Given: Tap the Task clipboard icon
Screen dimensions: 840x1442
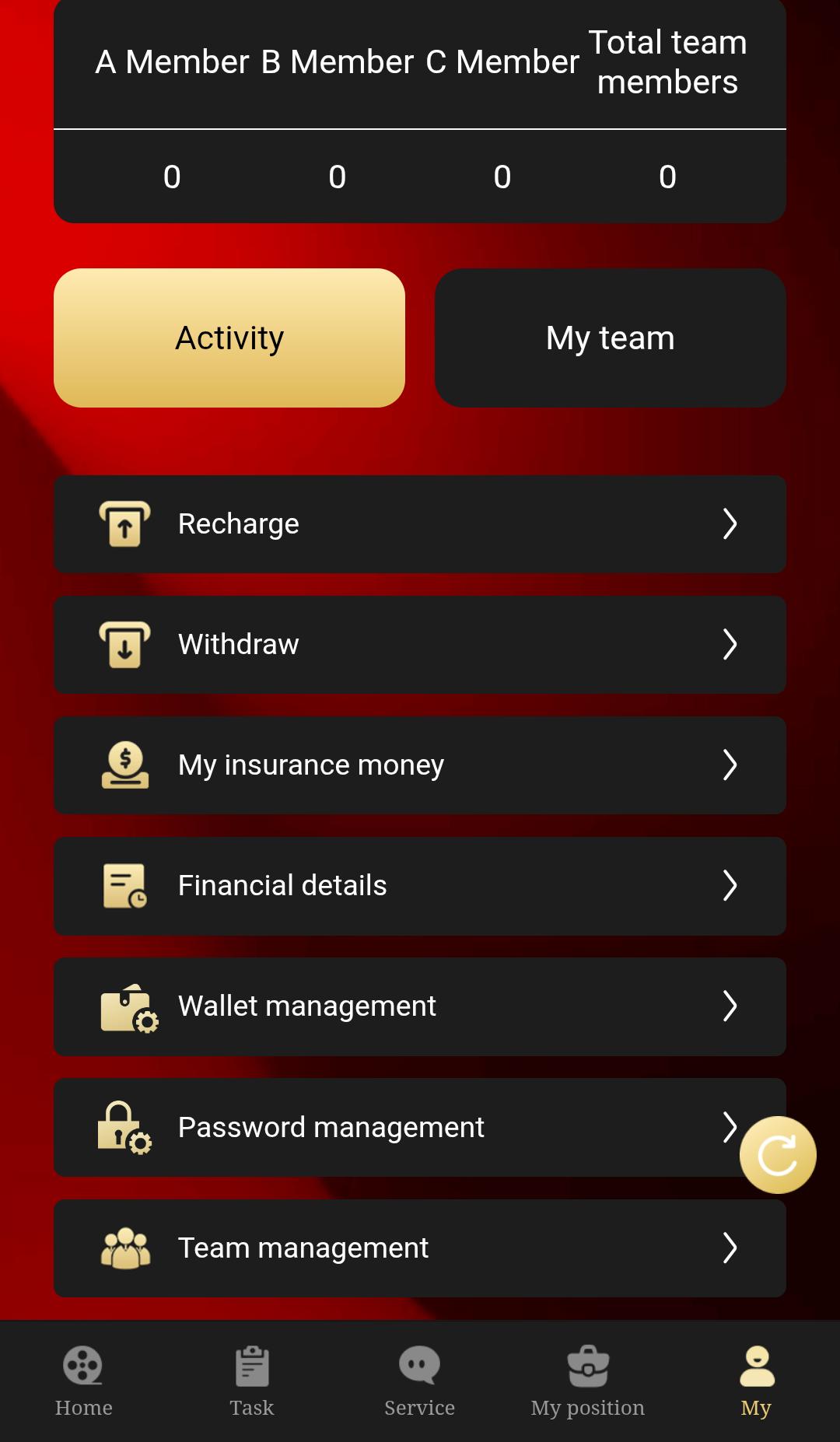Looking at the screenshot, I should tap(250, 1367).
